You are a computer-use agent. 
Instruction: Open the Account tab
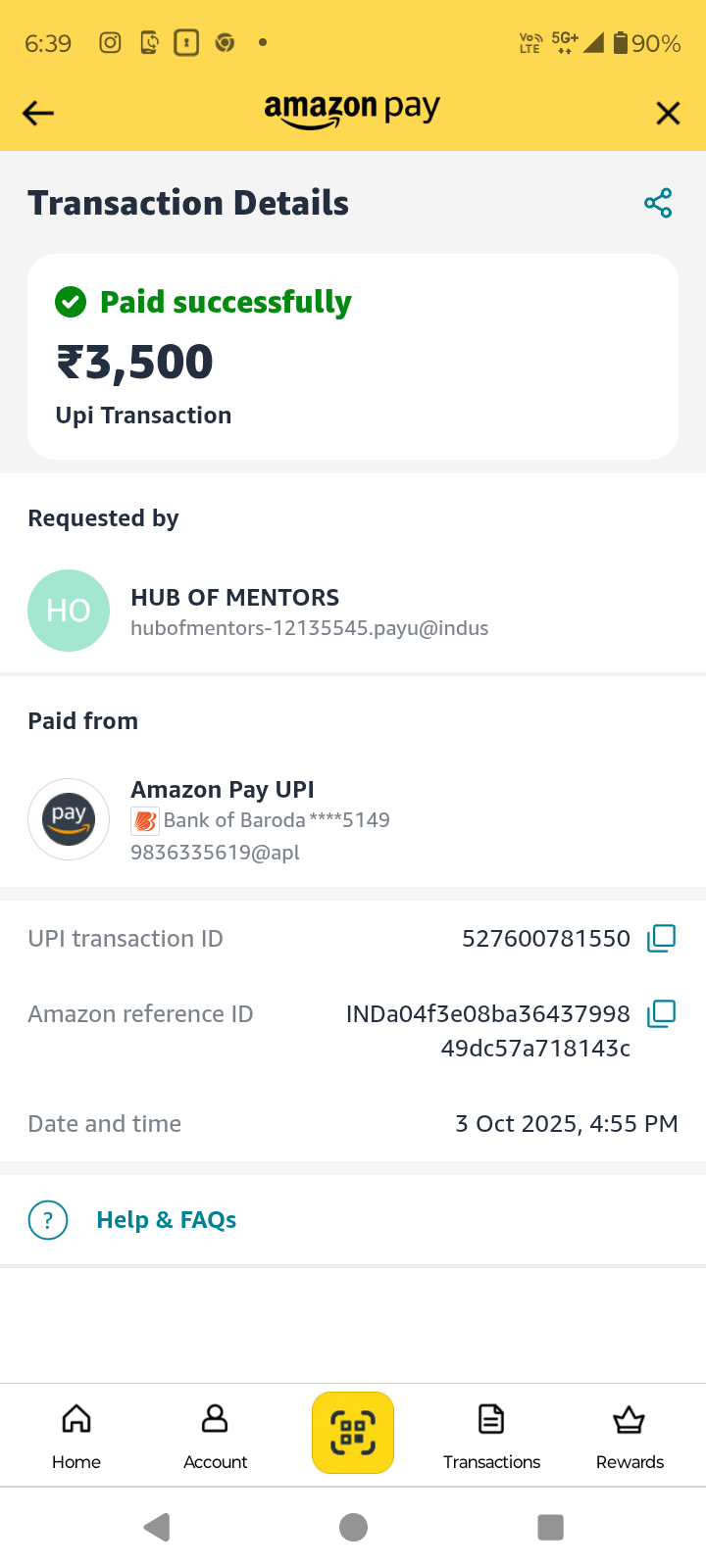pos(215,1435)
